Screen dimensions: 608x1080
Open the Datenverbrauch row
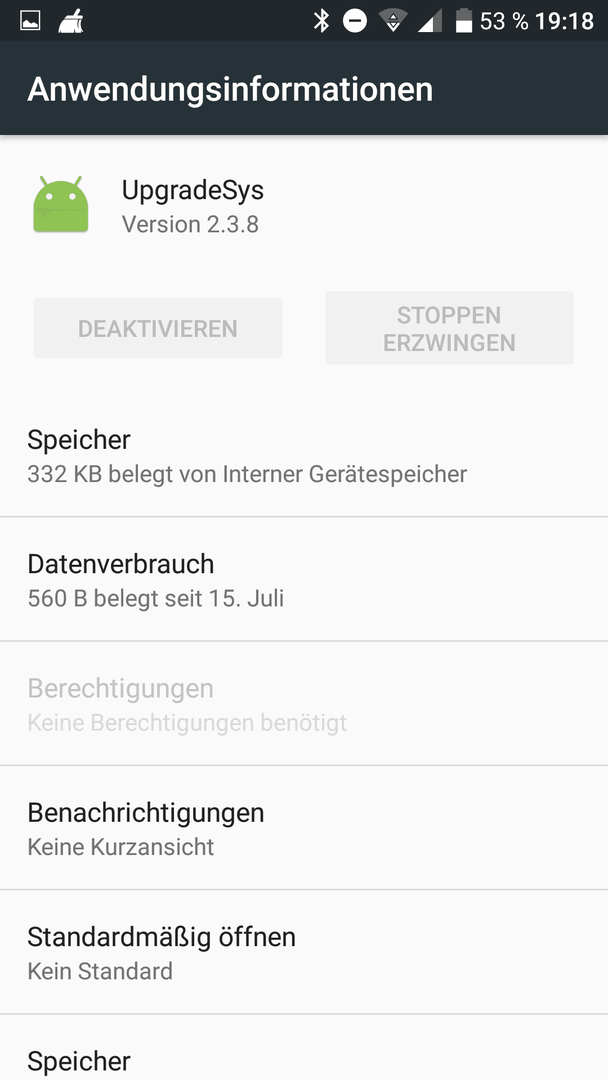[x=304, y=579]
